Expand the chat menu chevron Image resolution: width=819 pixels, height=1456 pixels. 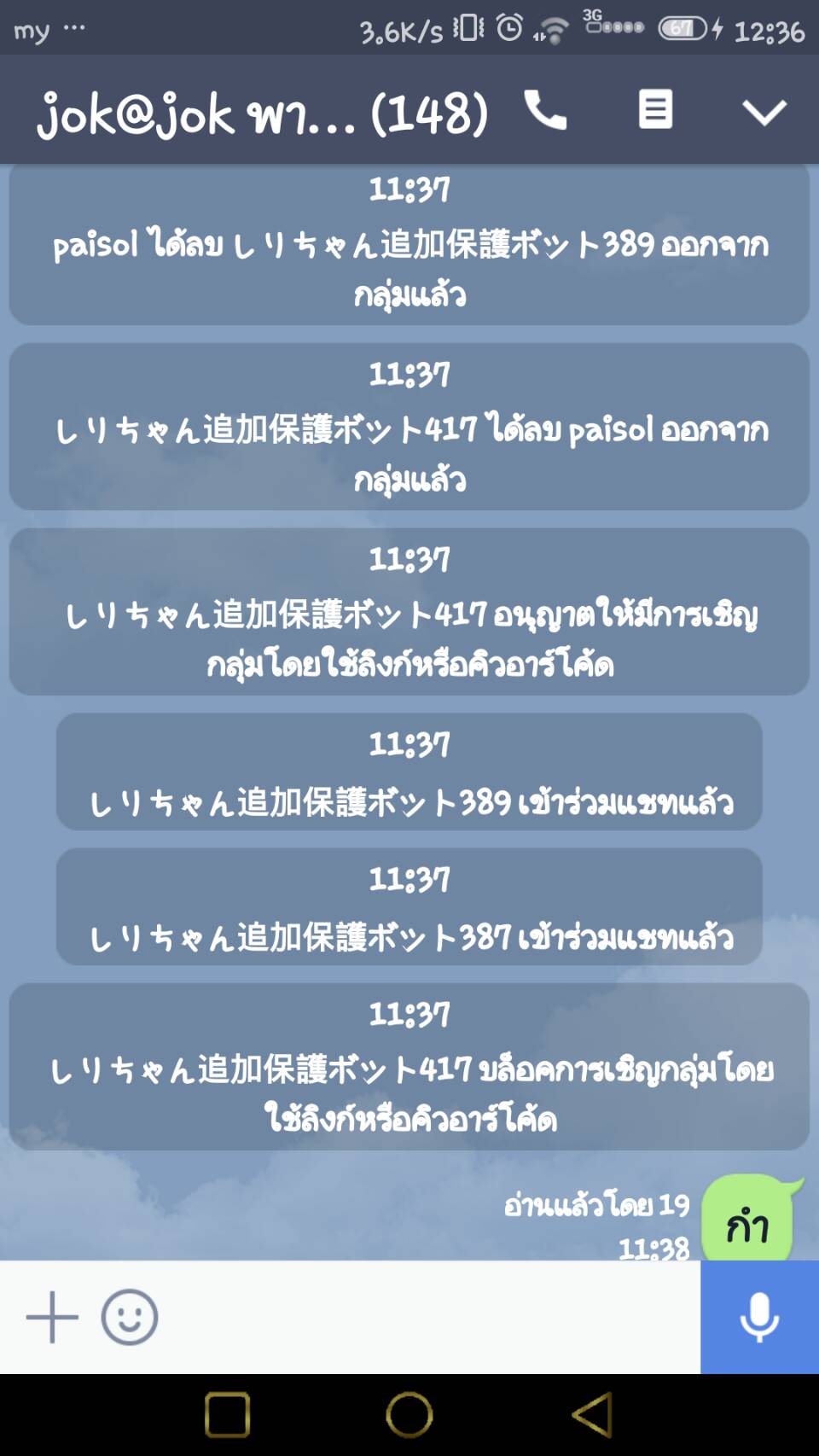pyautogui.click(x=764, y=112)
